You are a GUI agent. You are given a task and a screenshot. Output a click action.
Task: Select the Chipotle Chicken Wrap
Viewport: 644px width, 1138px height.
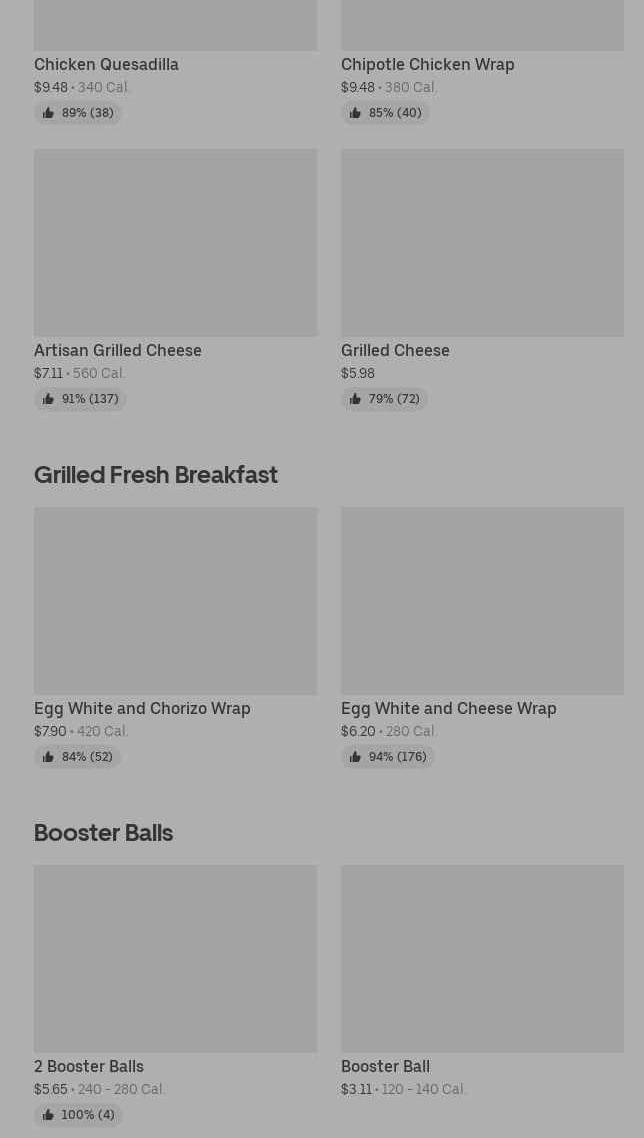427,64
